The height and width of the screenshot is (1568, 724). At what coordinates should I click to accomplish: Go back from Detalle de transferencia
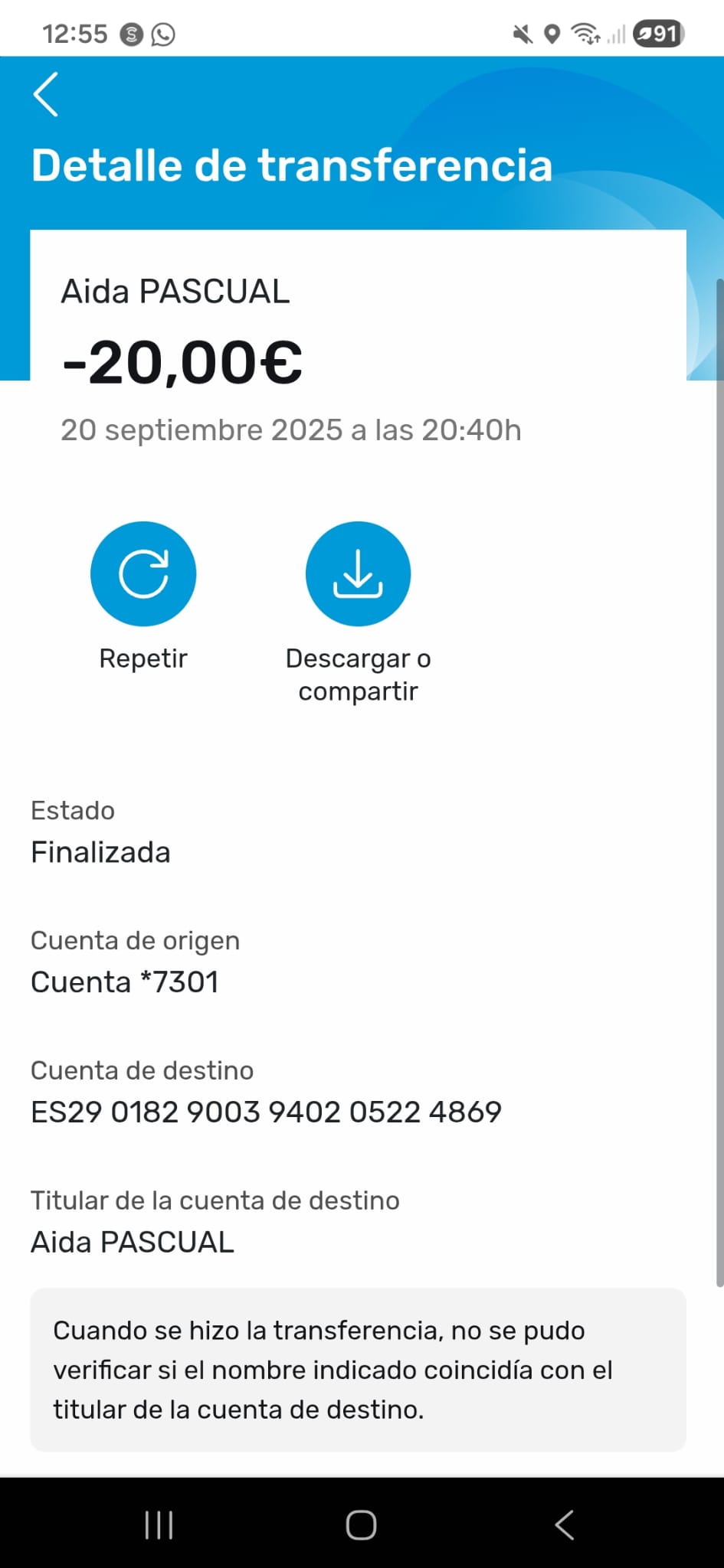coord(46,94)
